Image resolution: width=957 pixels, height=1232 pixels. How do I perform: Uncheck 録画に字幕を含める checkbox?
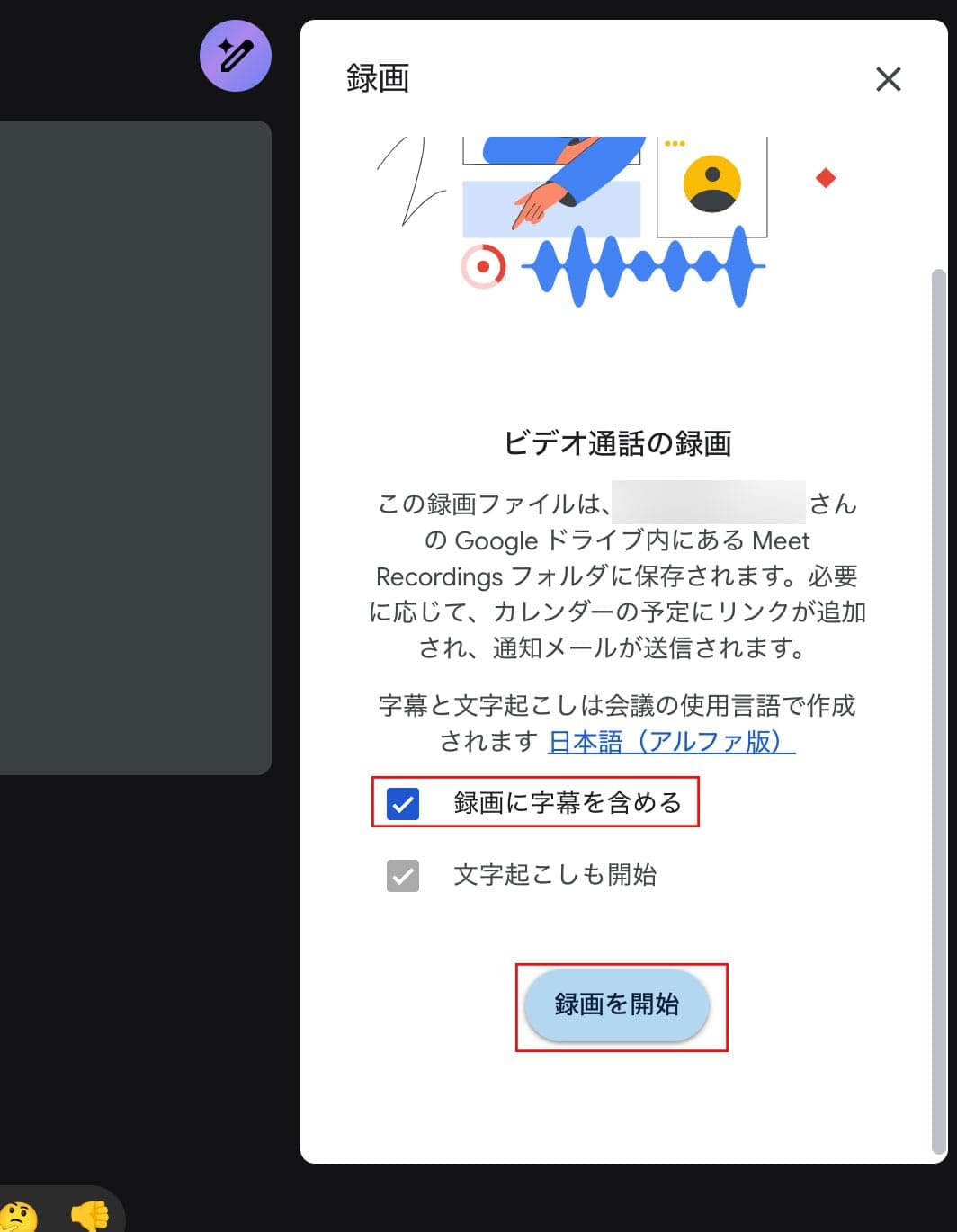coord(403,803)
